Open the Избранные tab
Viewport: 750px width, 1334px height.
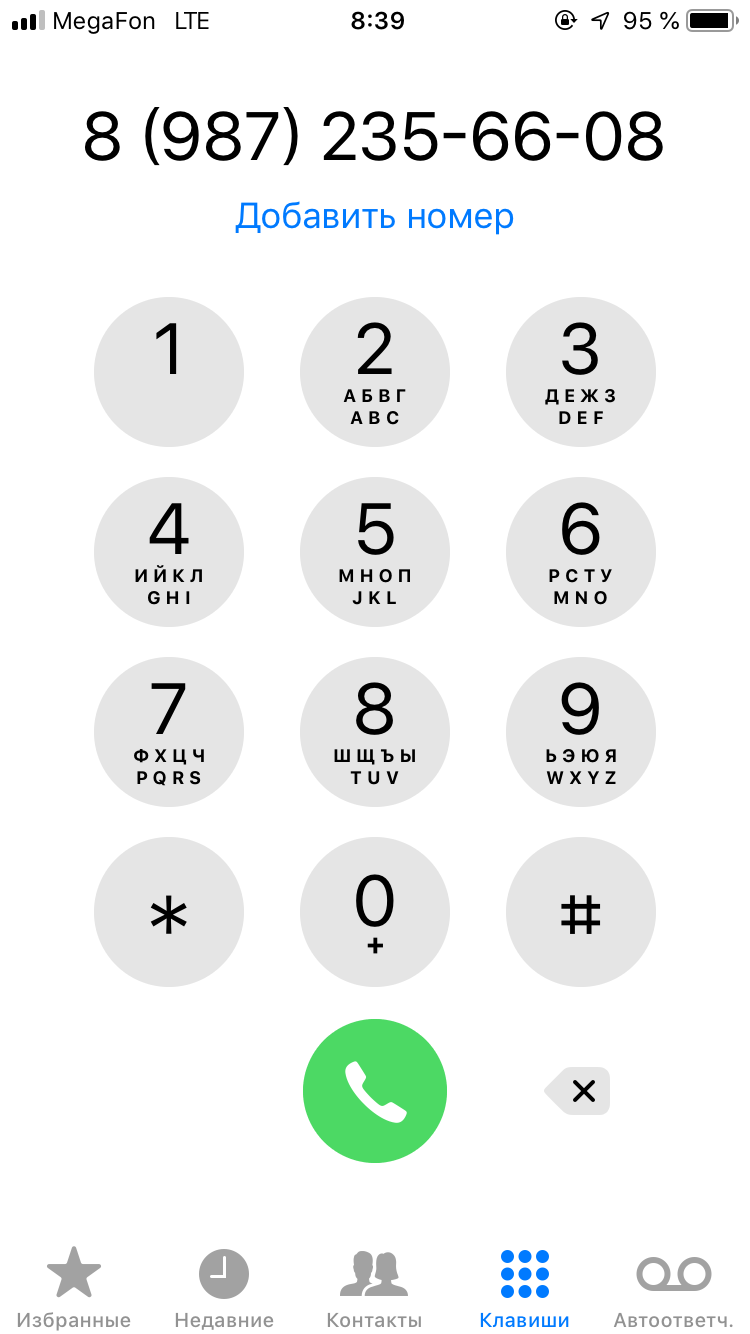pos(74,1288)
